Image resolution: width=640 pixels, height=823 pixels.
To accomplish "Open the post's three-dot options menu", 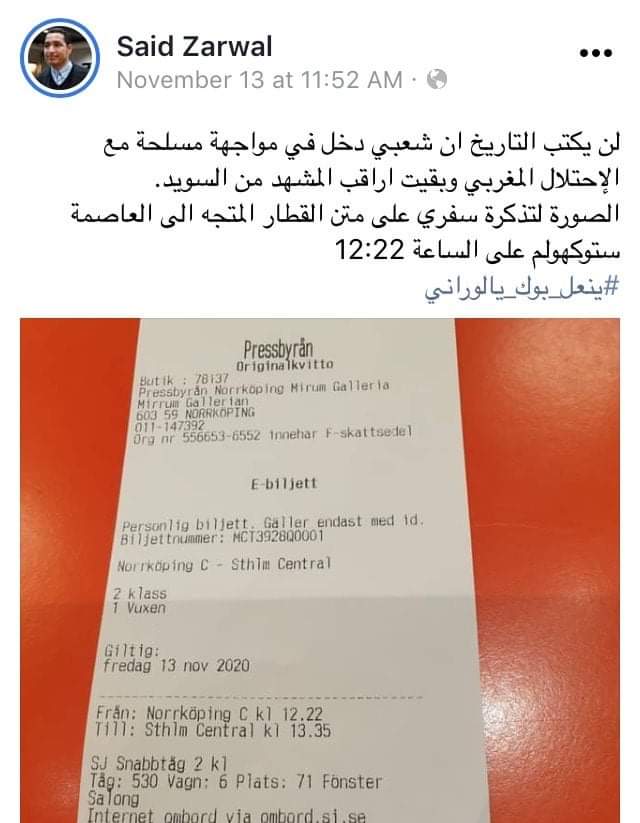I will 596,52.
